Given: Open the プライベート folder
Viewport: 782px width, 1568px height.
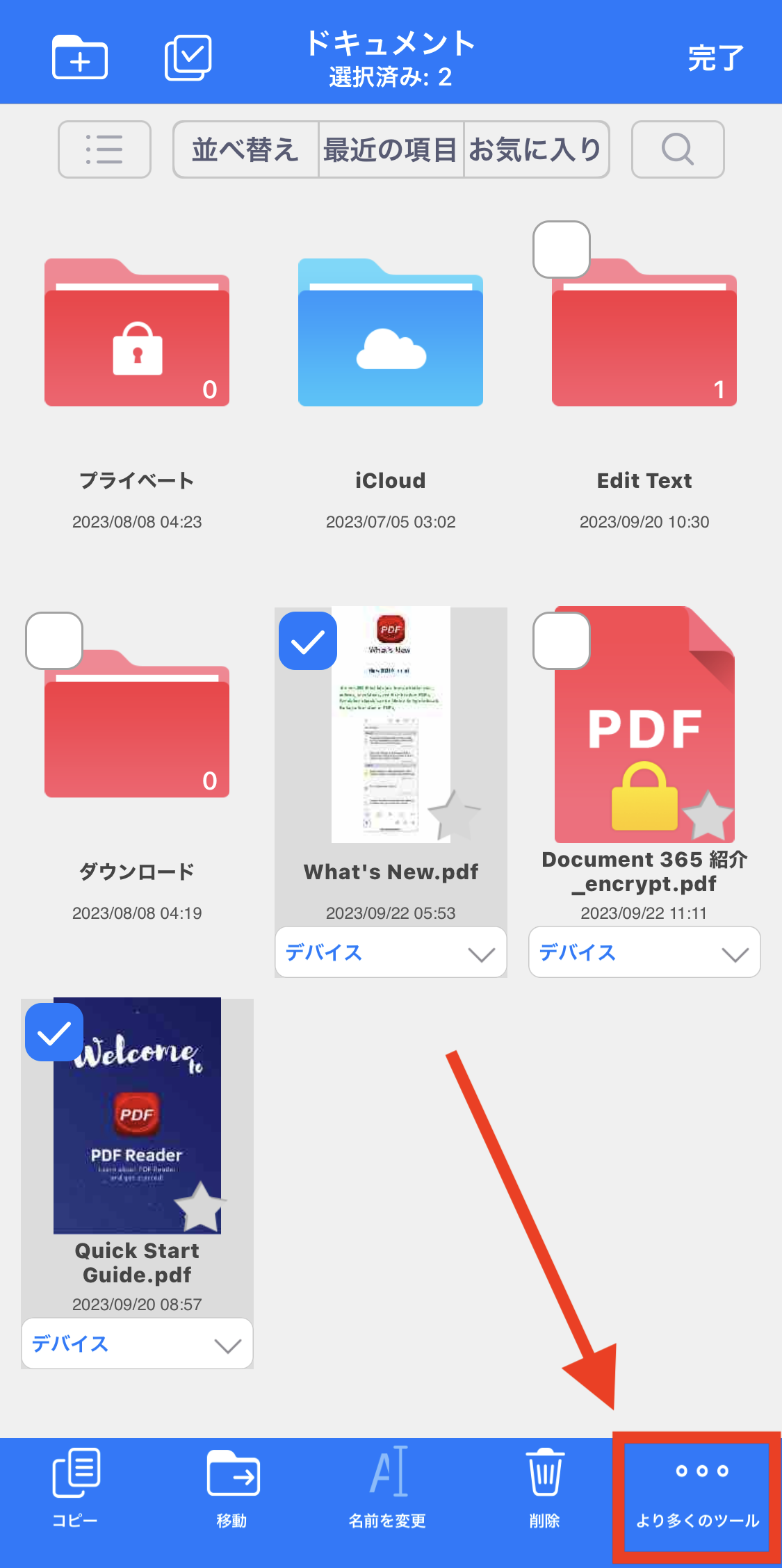Looking at the screenshot, I should [x=137, y=334].
